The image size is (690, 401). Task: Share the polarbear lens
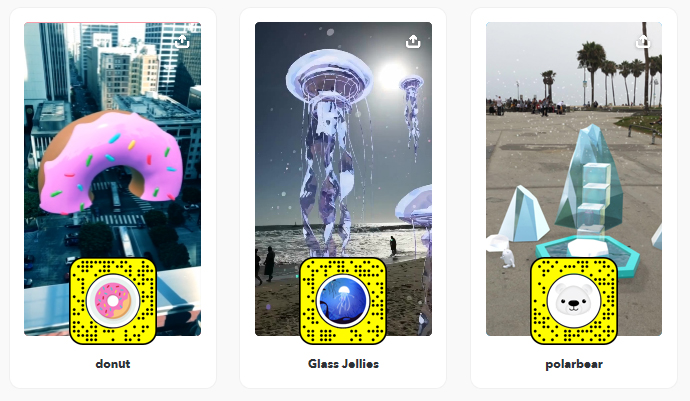click(643, 41)
